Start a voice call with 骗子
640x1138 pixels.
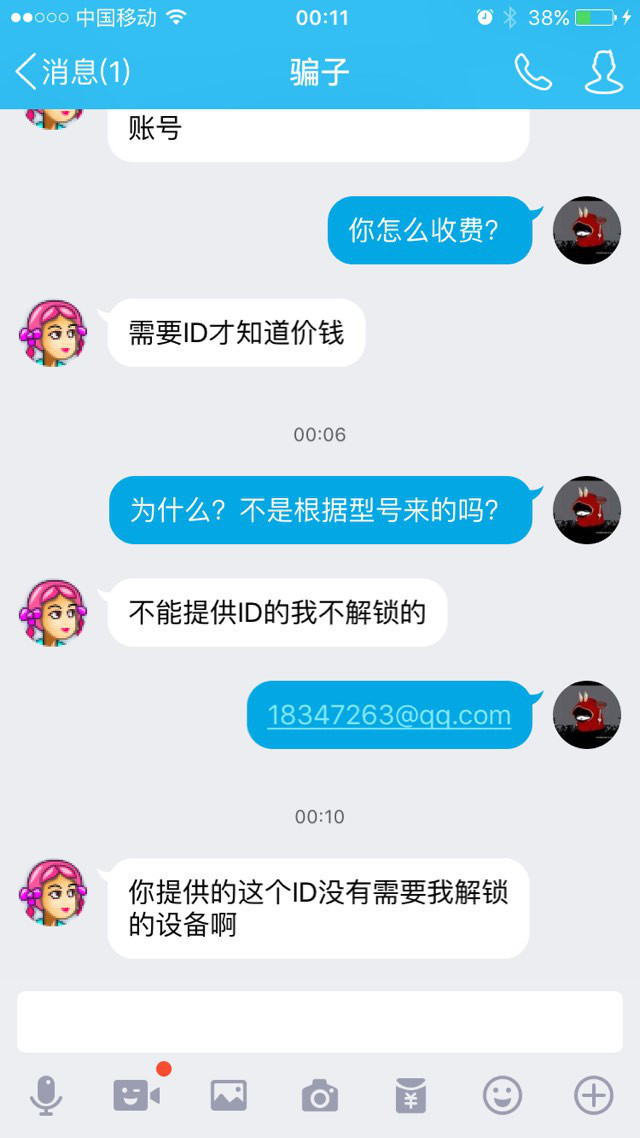click(x=532, y=72)
